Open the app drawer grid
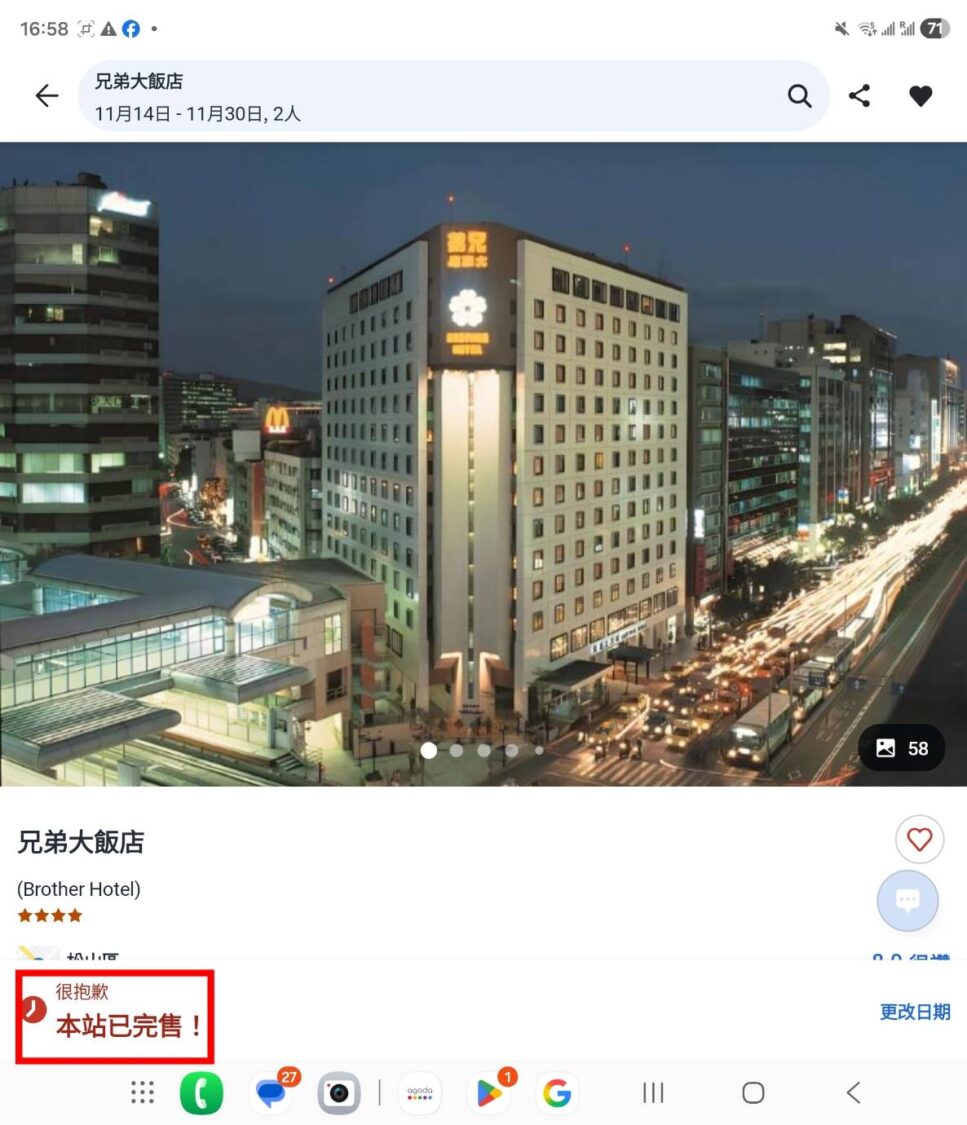967x1125 pixels. (141, 1093)
